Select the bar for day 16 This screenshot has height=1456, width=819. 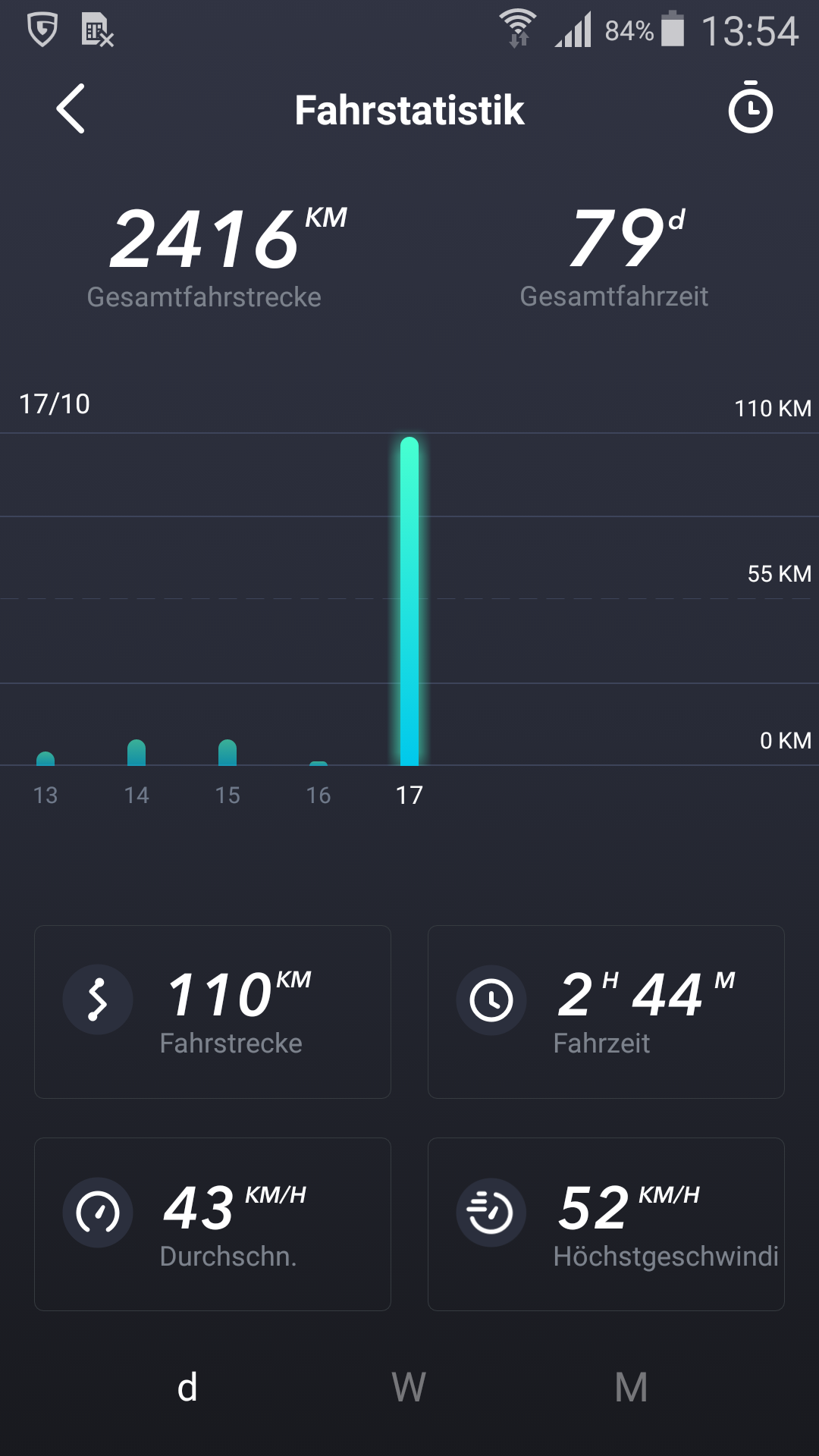pos(318,762)
